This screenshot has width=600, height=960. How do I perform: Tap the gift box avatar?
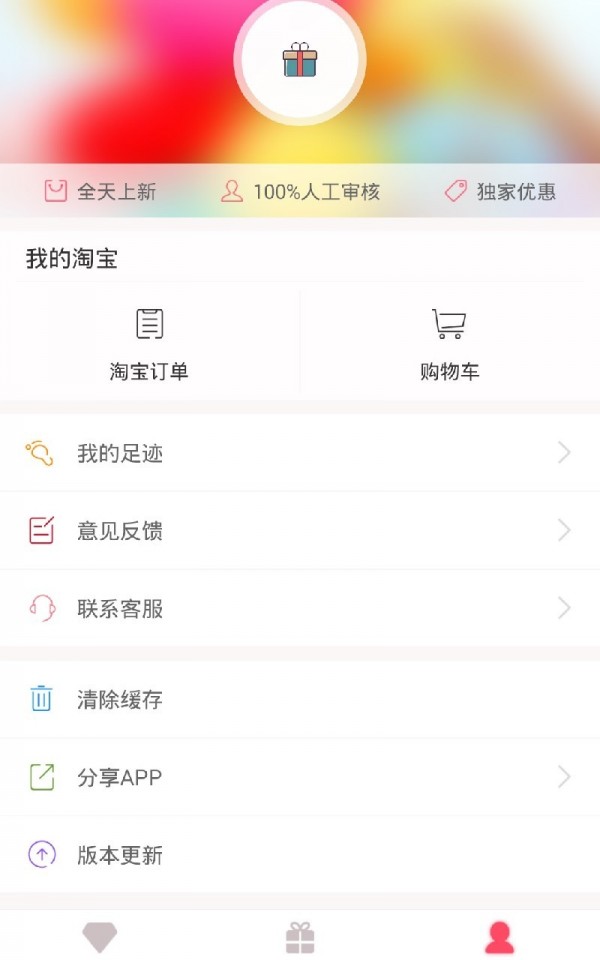point(299,60)
